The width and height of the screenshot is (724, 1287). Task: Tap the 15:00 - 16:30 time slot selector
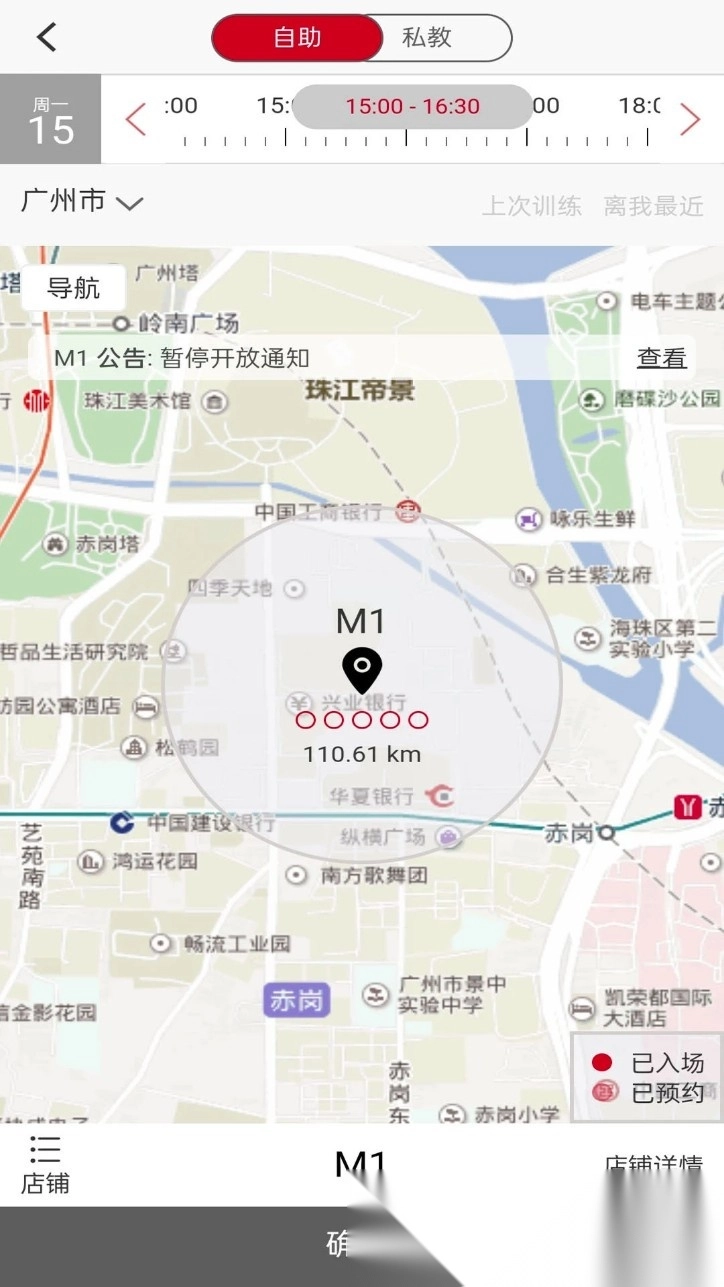coord(411,106)
